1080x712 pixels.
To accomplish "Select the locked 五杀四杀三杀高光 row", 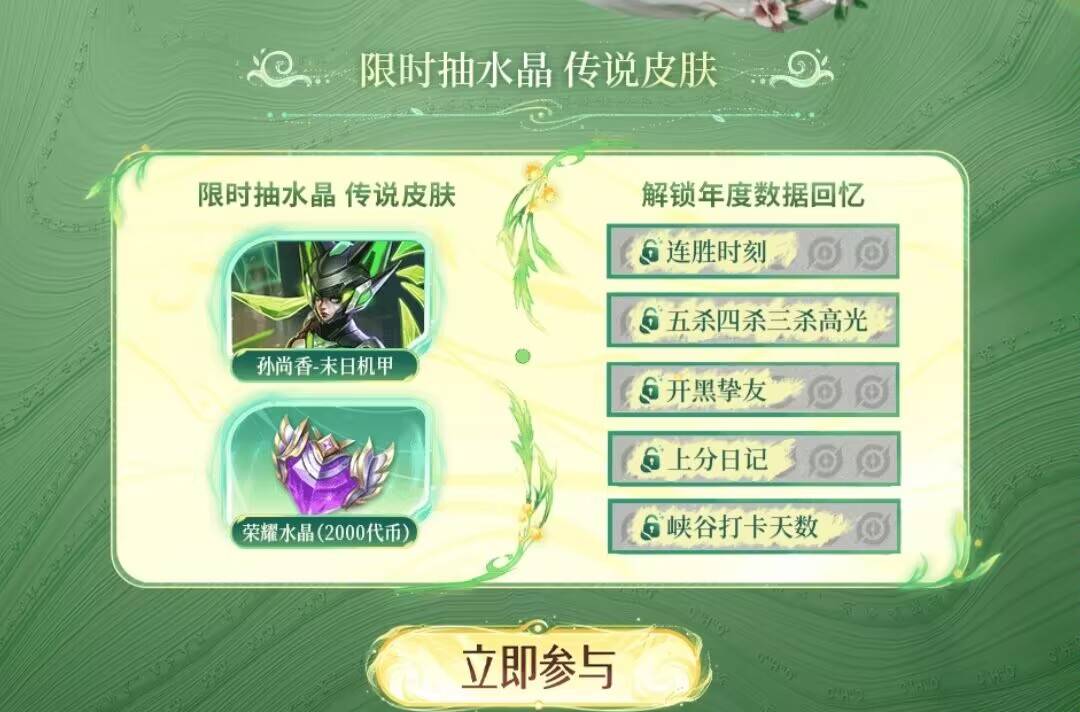I will (752, 320).
